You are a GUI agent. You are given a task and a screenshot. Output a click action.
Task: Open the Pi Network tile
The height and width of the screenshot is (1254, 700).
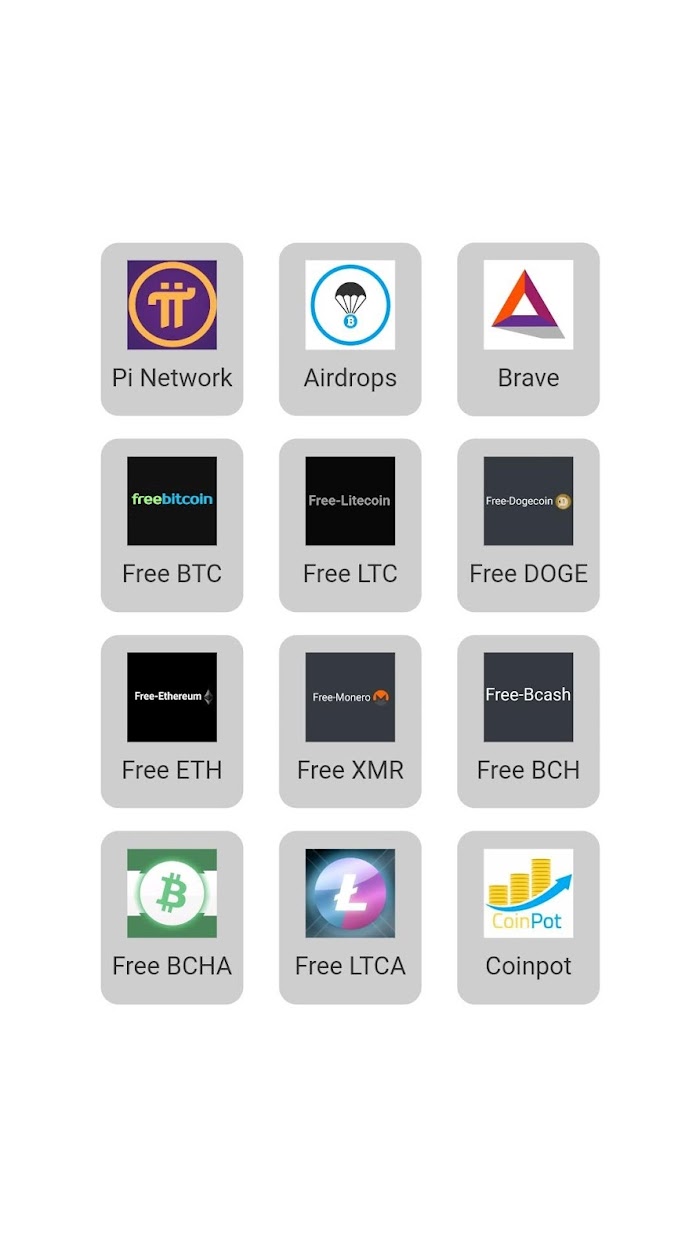coord(172,329)
